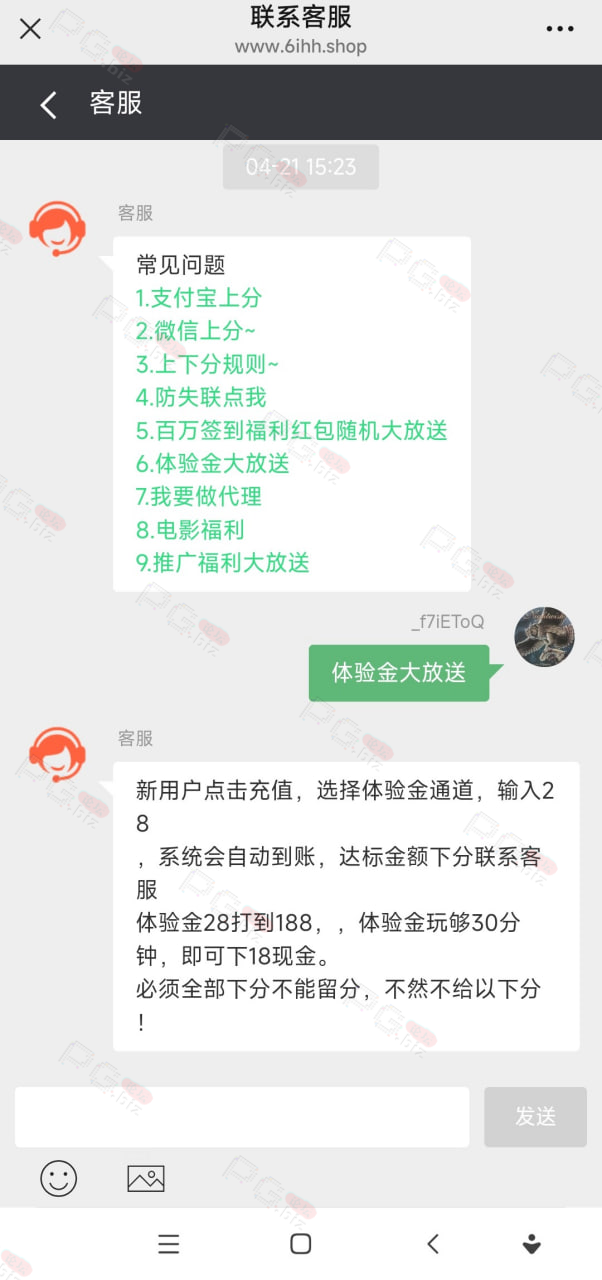The image size is (602, 1280).
Task: Open 5.百万签到福利红包随机大放送 link
Action: (x=292, y=431)
